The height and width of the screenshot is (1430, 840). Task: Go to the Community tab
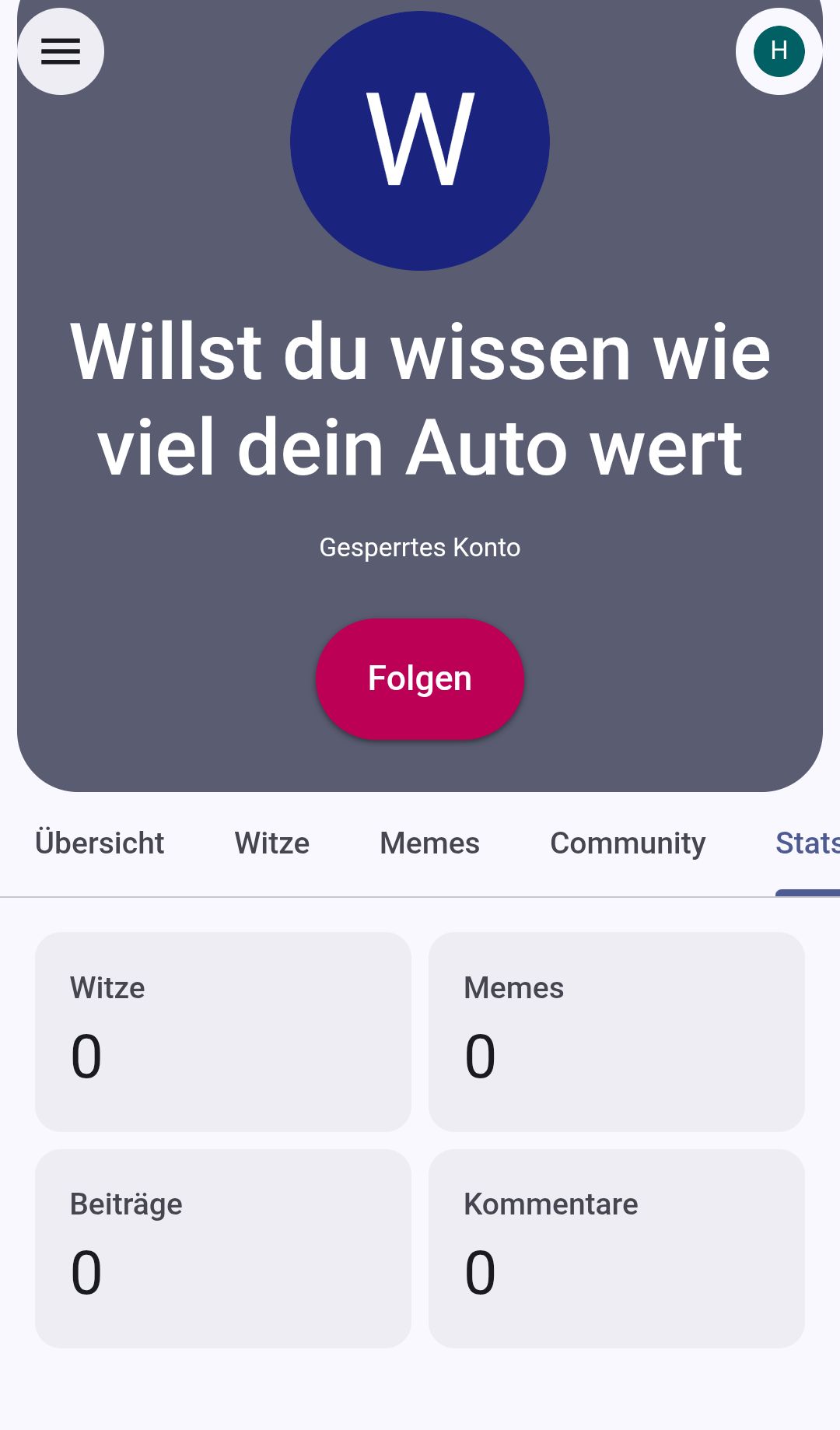[628, 843]
